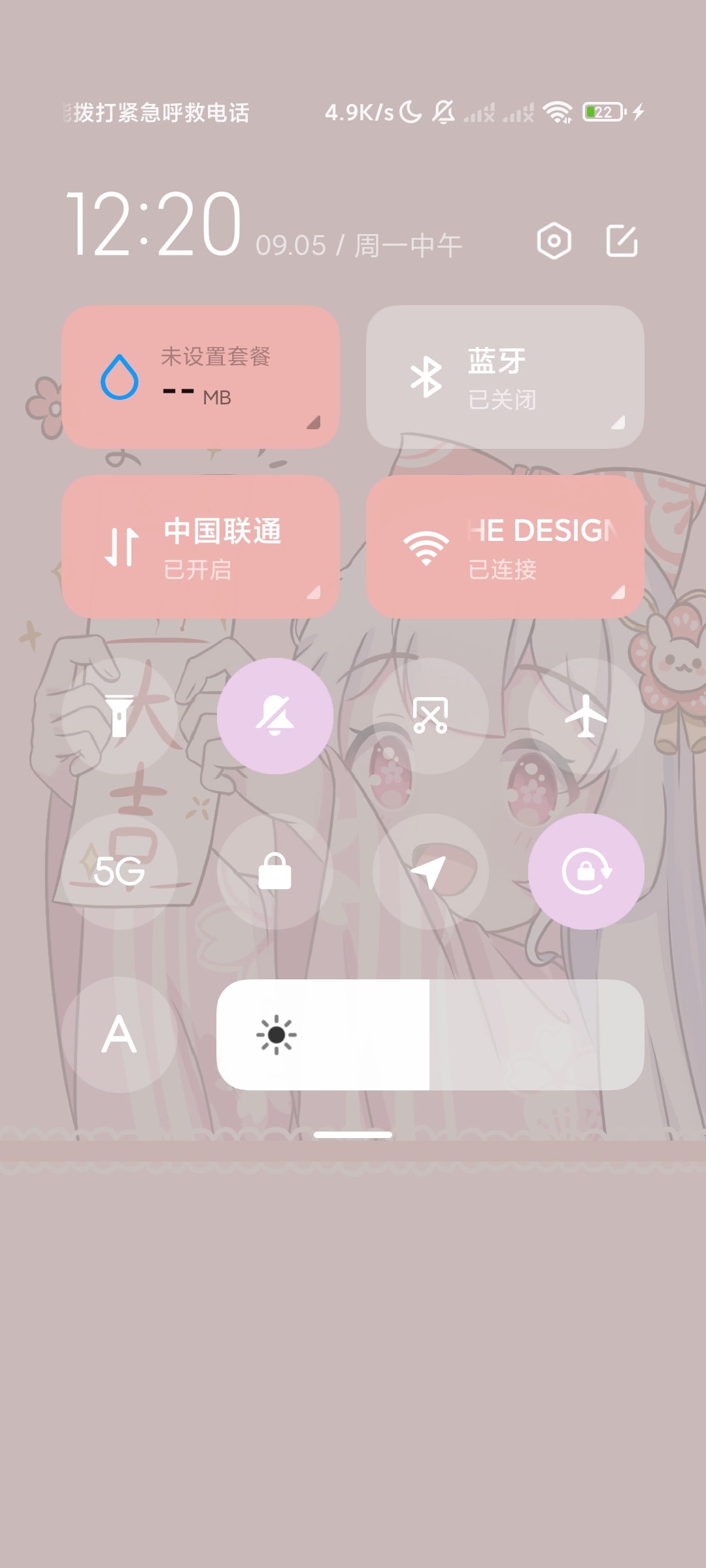Enable auto brightness A button
The width and height of the screenshot is (706, 1568).
pos(119,1035)
